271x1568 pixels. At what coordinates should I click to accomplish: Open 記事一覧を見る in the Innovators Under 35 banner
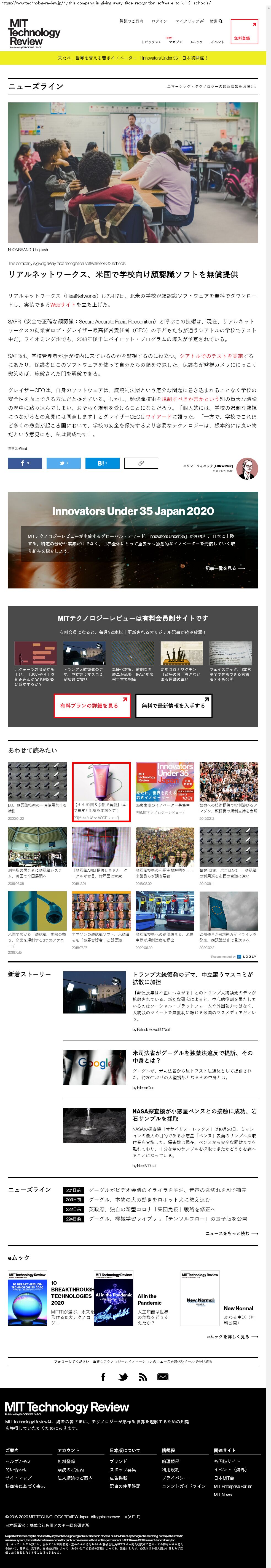224,568
